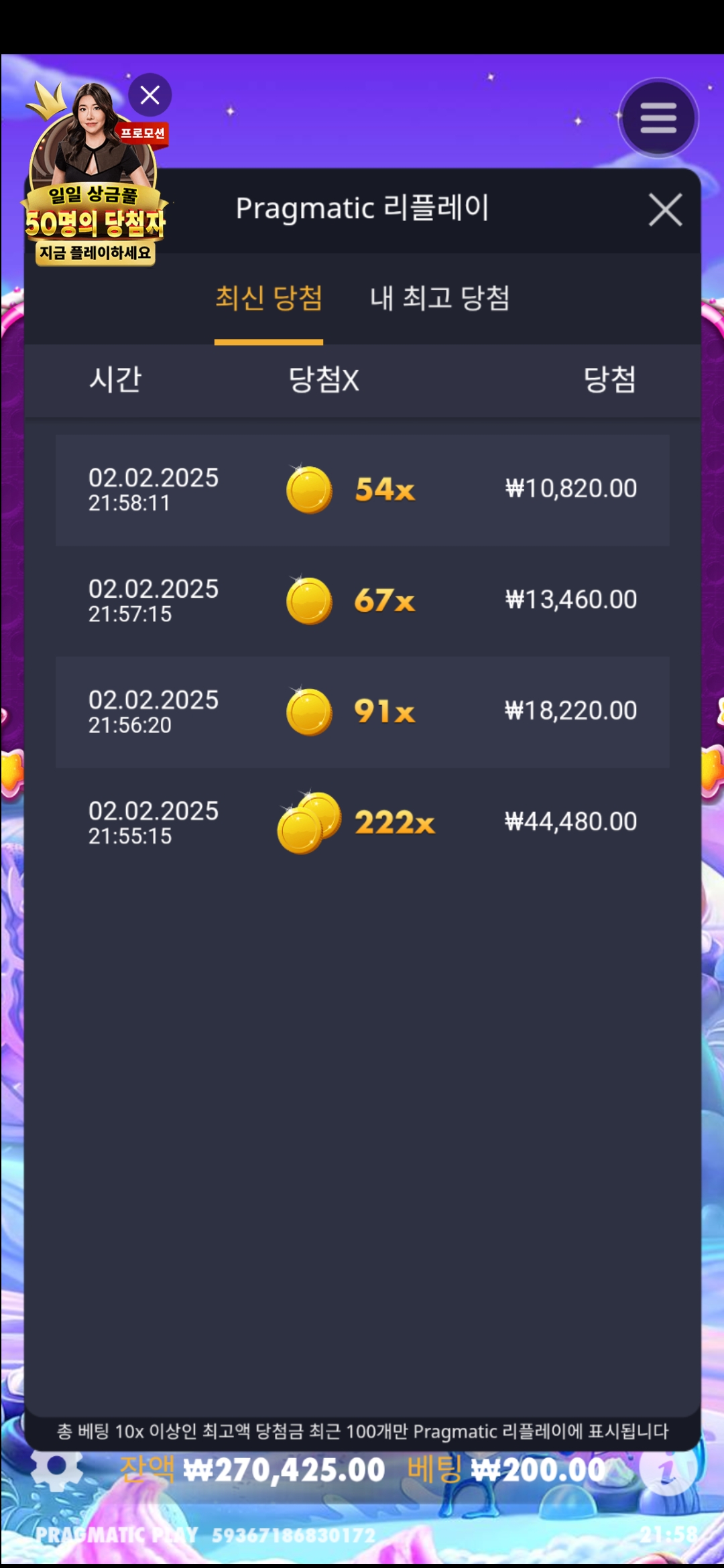Screen dimensions: 724x1568
Task: Open the hamburger menu
Action: click(x=658, y=119)
